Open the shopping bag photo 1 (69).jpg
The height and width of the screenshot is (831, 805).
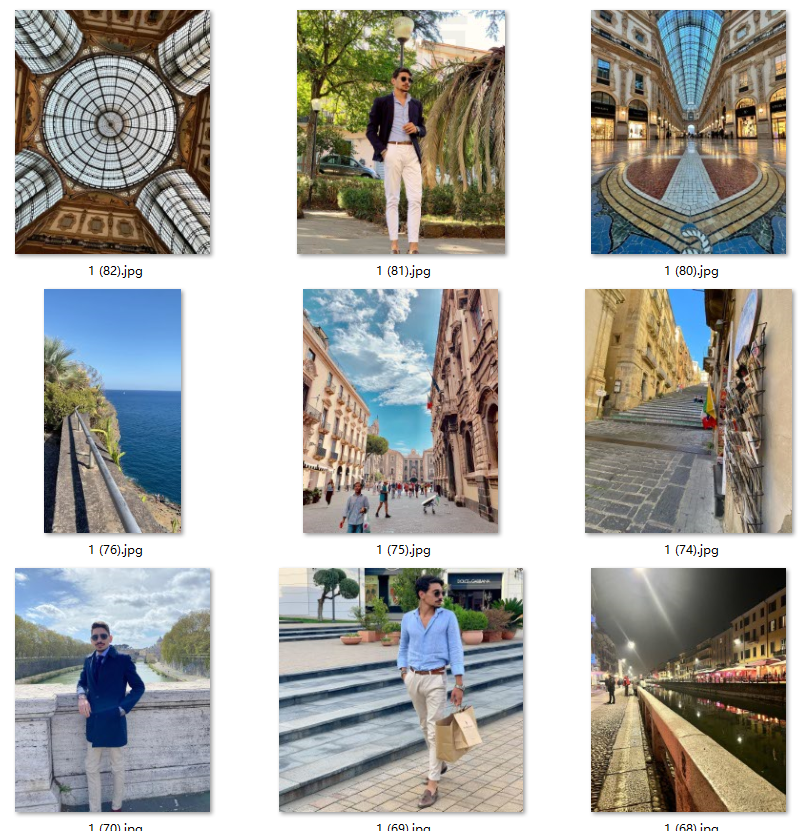click(x=401, y=690)
